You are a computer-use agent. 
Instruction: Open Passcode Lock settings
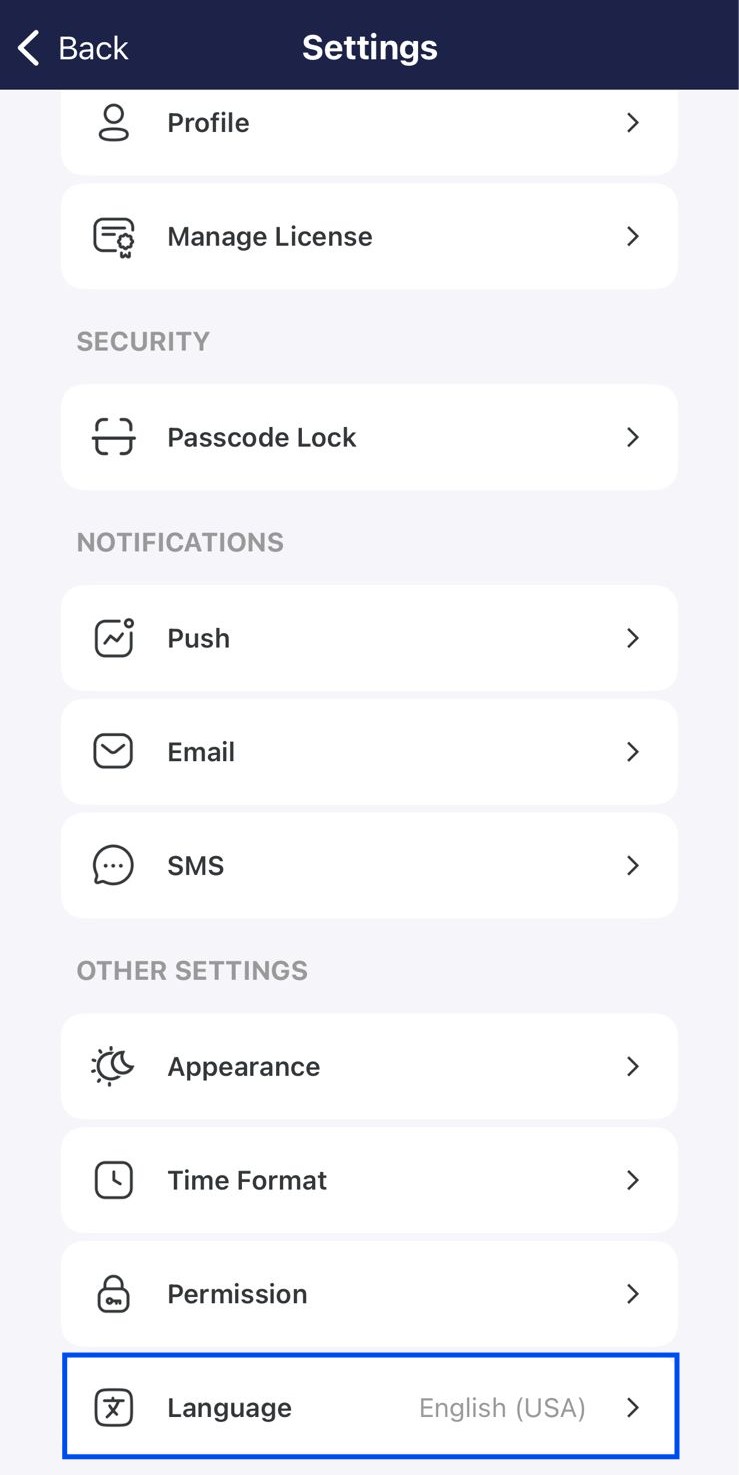pyautogui.click(x=369, y=437)
